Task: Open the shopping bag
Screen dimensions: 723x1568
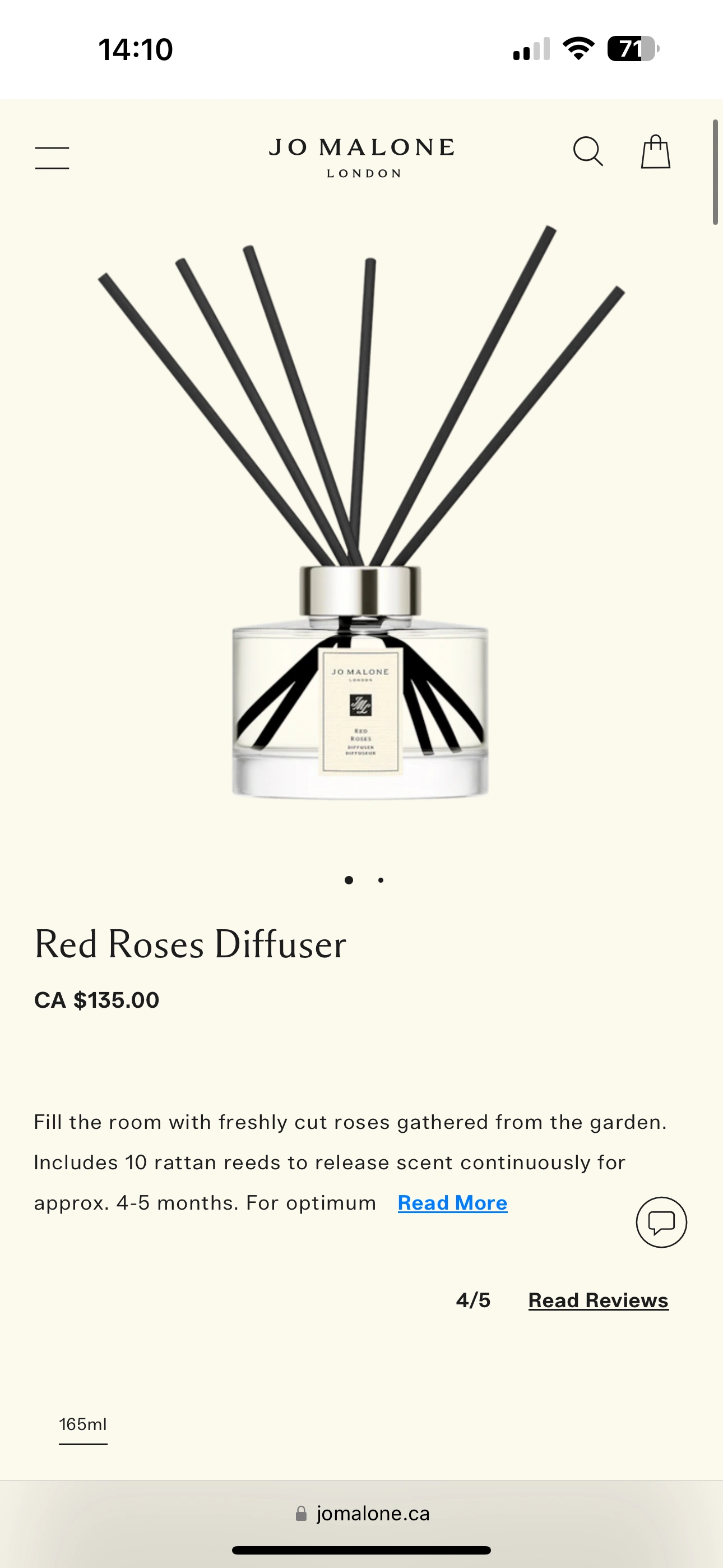Action: coord(655,151)
